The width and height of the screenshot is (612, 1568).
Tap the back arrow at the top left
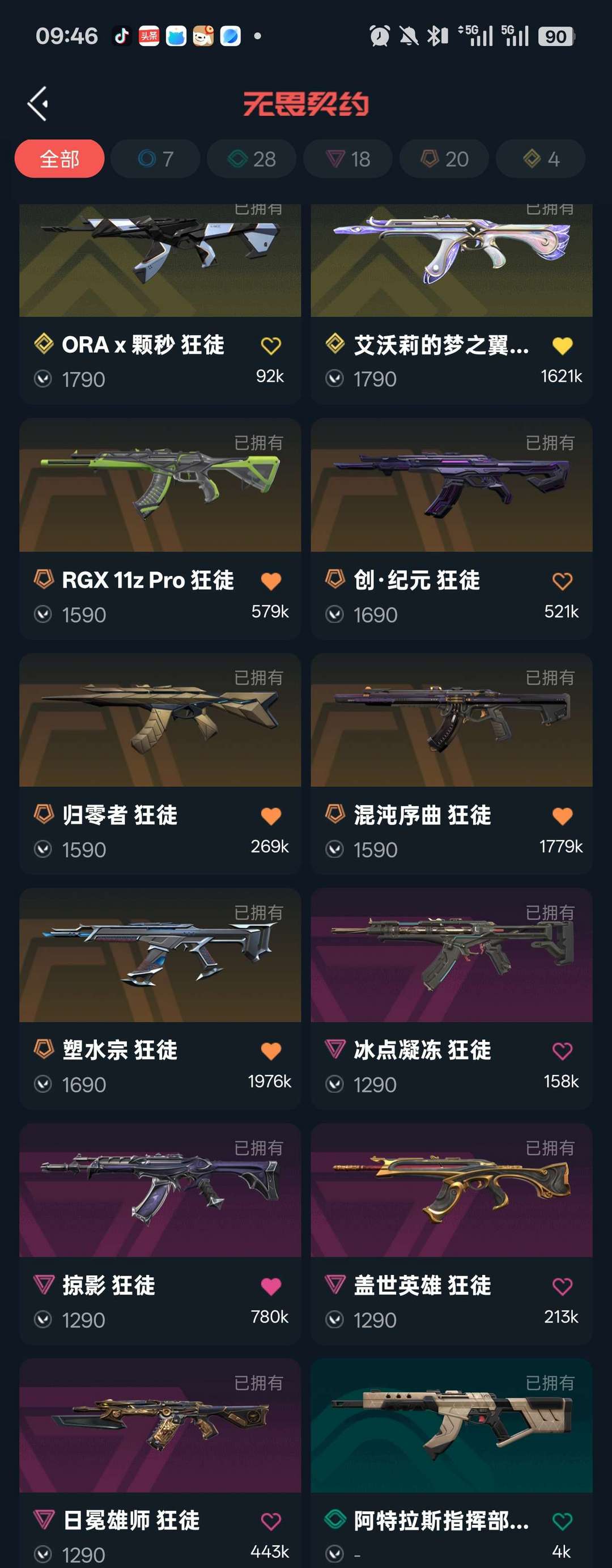(39, 104)
